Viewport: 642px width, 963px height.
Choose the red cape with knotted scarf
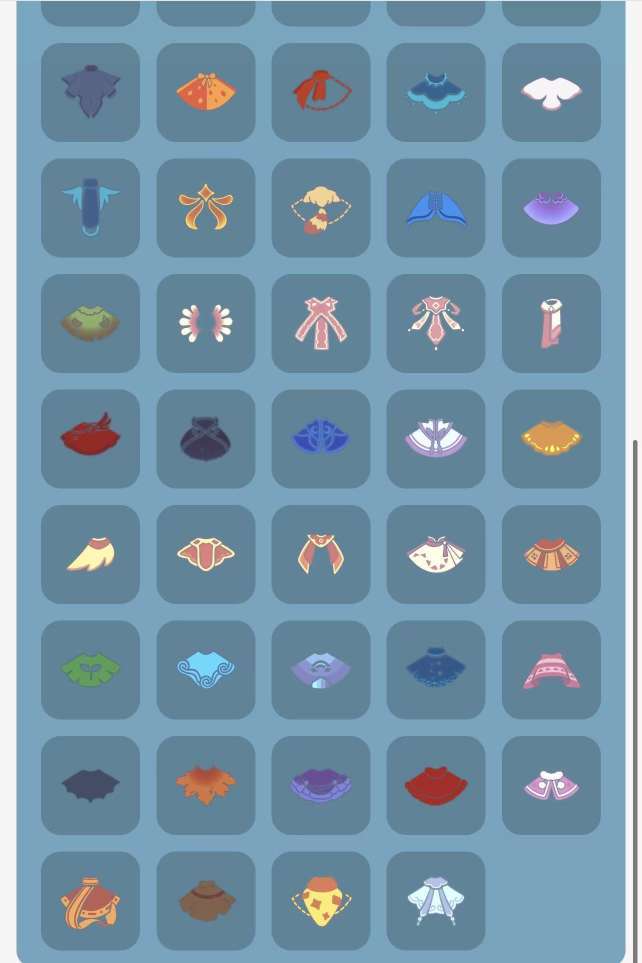pyautogui.click(x=321, y=92)
